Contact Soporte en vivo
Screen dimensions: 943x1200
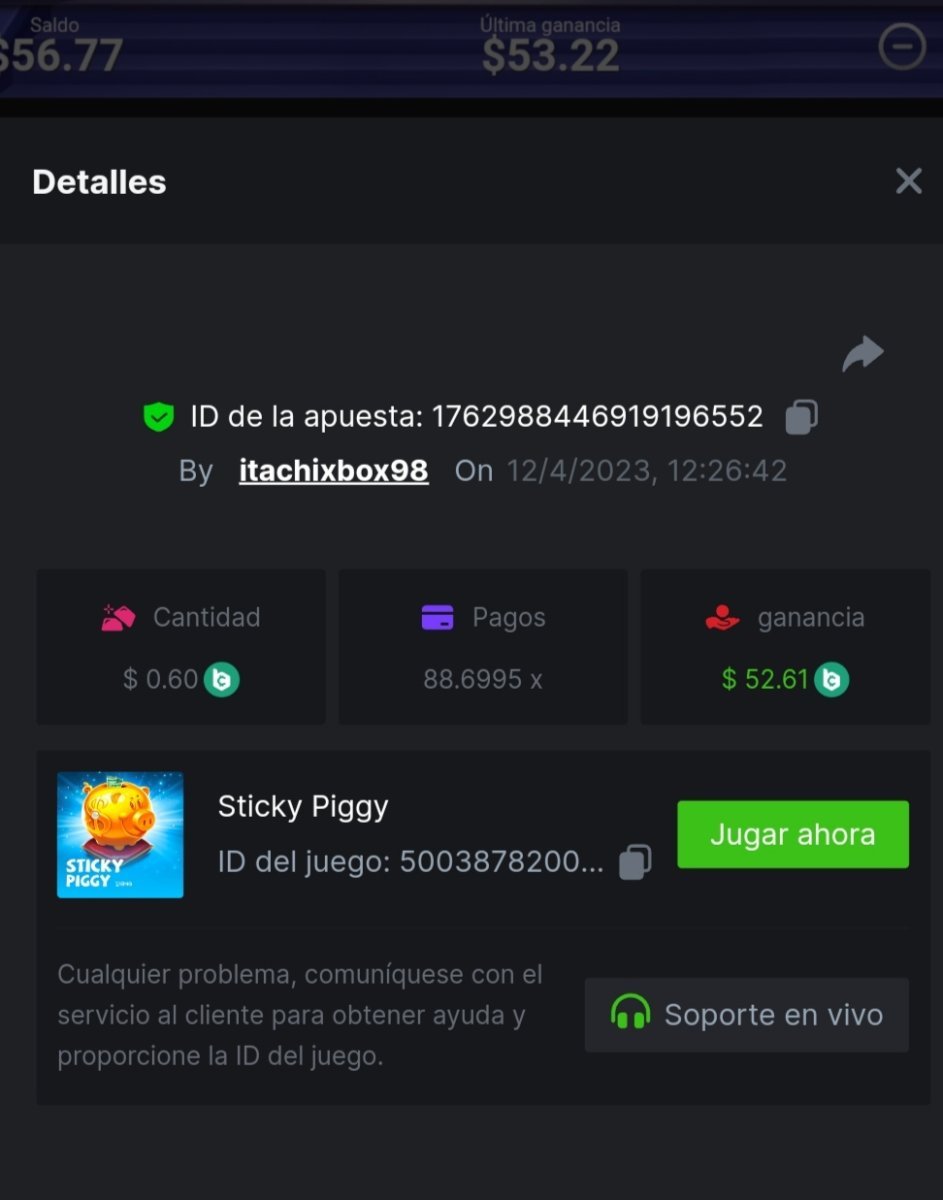tap(746, 1015)
